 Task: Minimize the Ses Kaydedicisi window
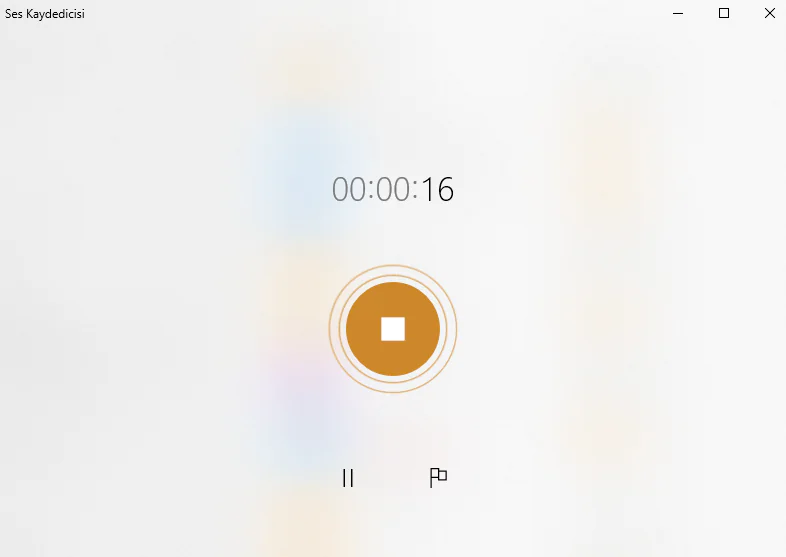(678, 14)
